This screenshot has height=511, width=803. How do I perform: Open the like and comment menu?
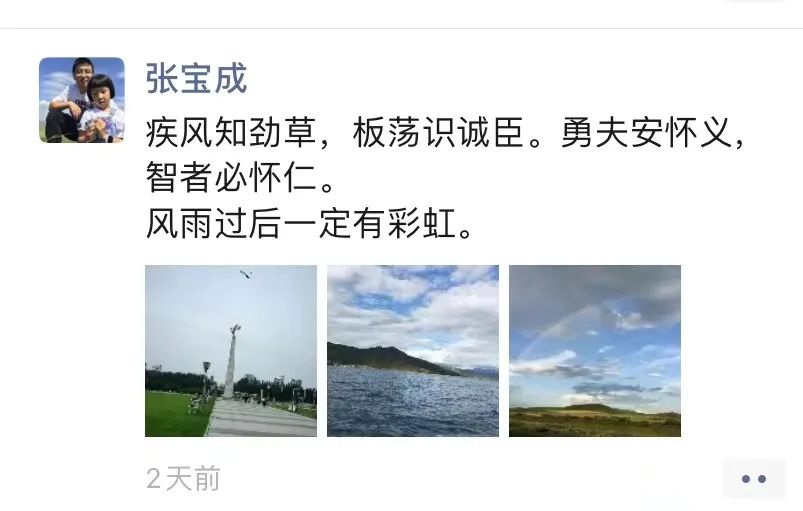753,479
